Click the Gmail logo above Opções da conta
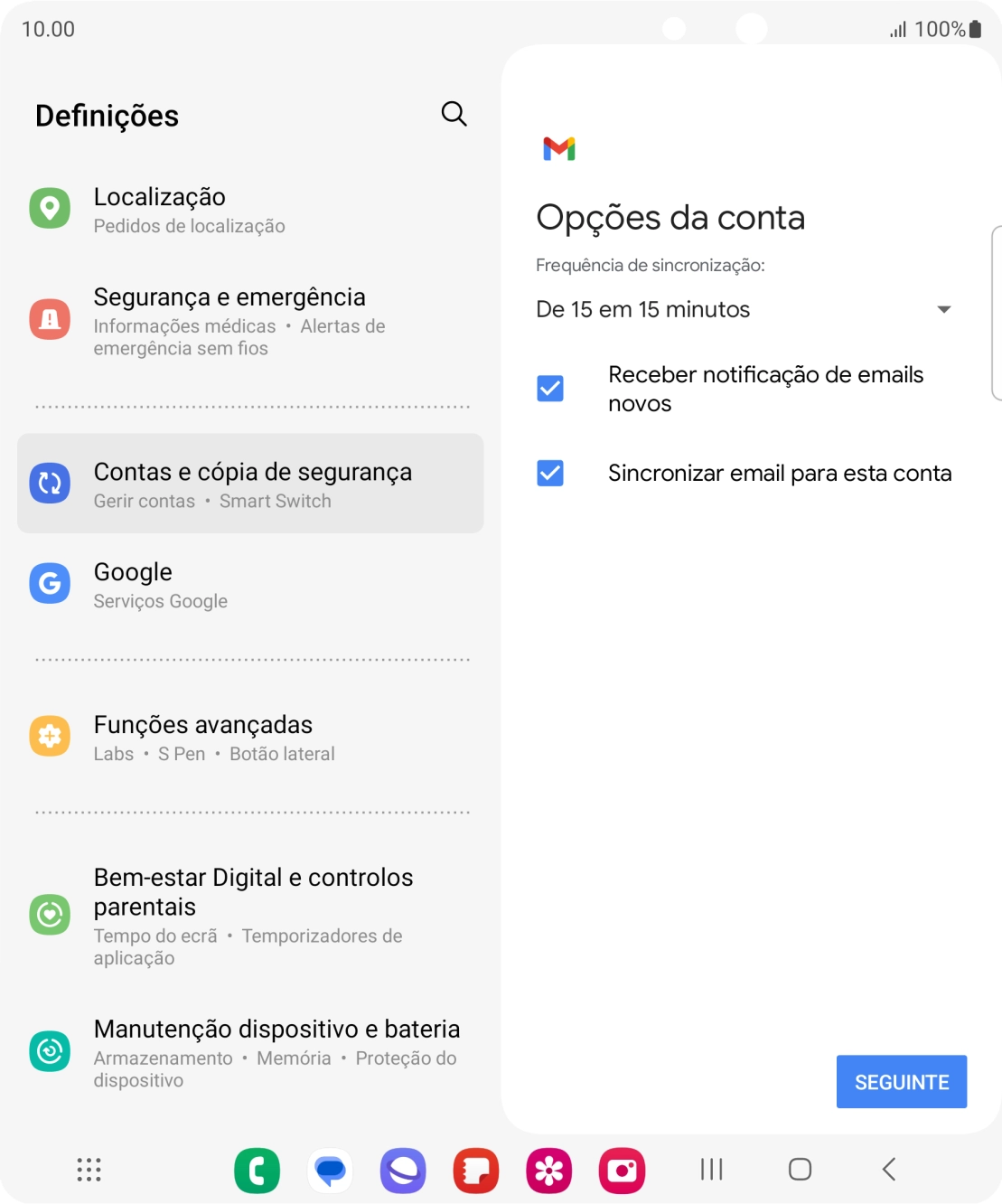This screenshot has height=1204, width=1002. click(559, 149)
